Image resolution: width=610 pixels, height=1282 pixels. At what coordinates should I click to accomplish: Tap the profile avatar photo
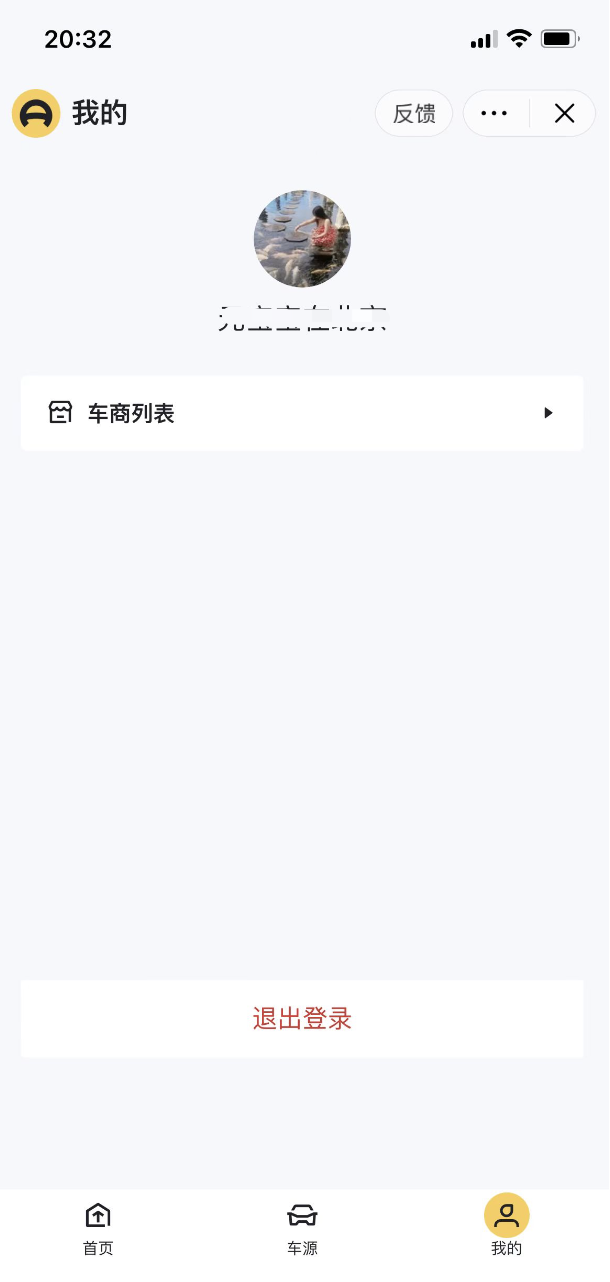click(x=302, y=239)
